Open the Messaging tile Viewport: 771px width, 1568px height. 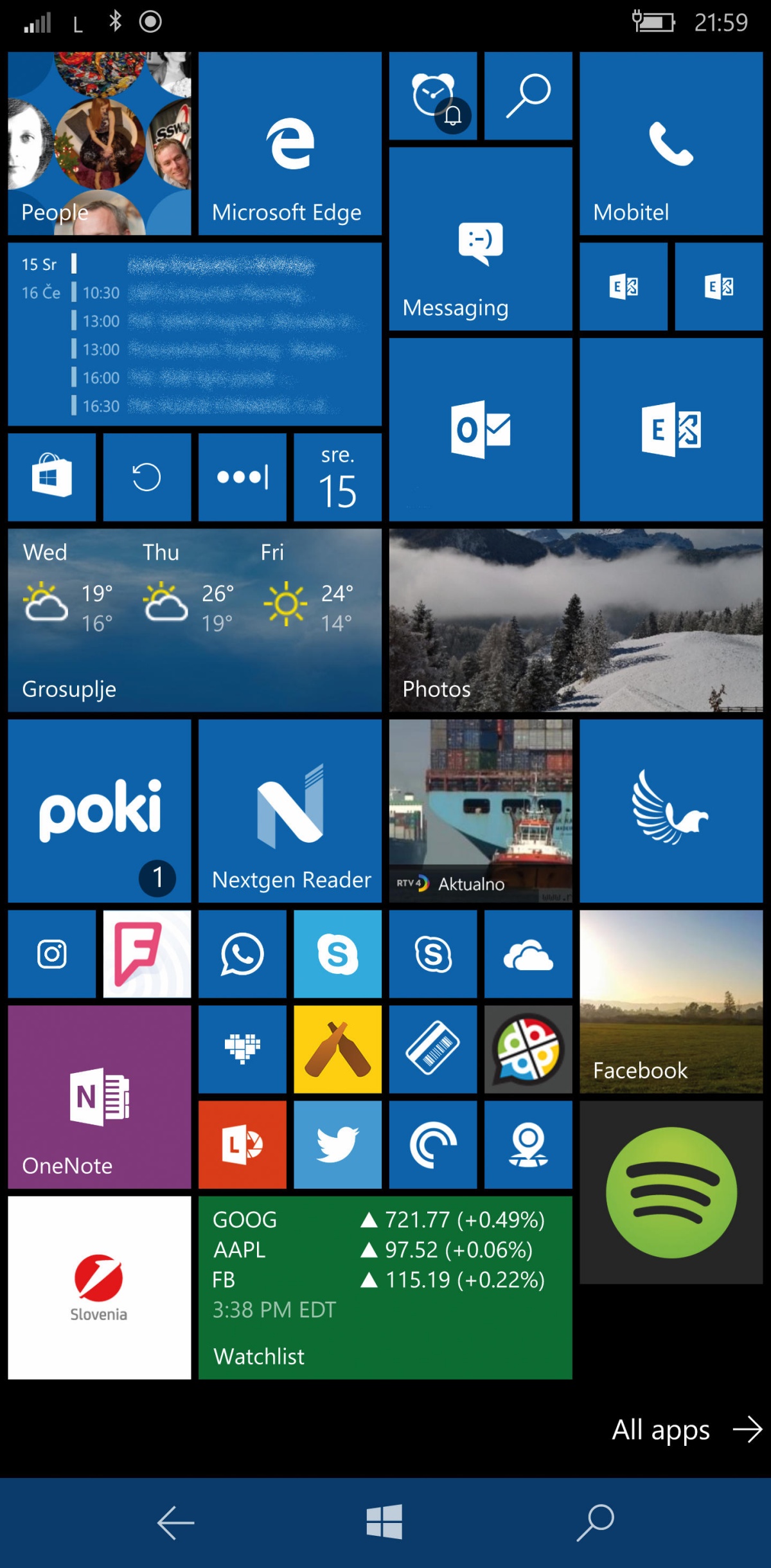[x=481, y=239]
